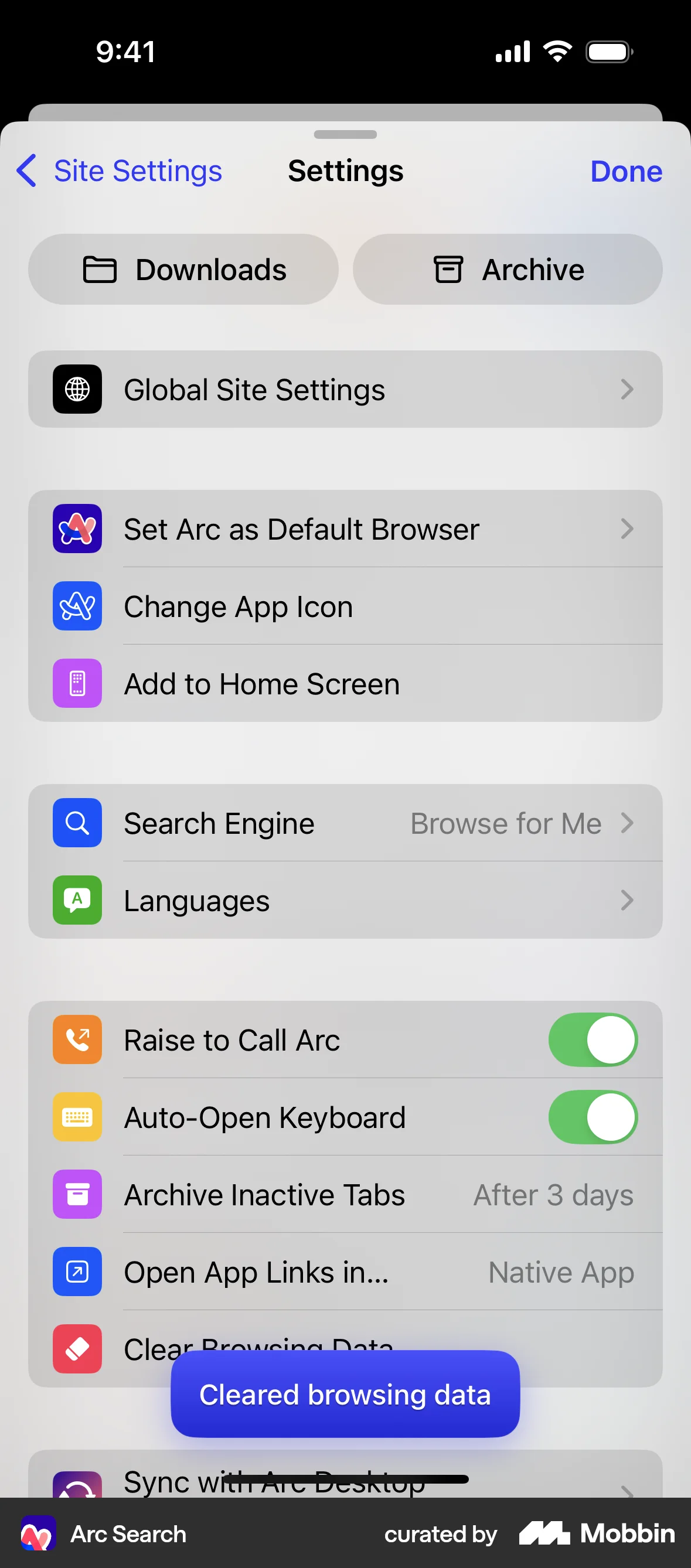Image resolution: width=691 pixels, height=1568 pixels.
Task: Click the Search Engine magnifier icon
Action: 77,823
